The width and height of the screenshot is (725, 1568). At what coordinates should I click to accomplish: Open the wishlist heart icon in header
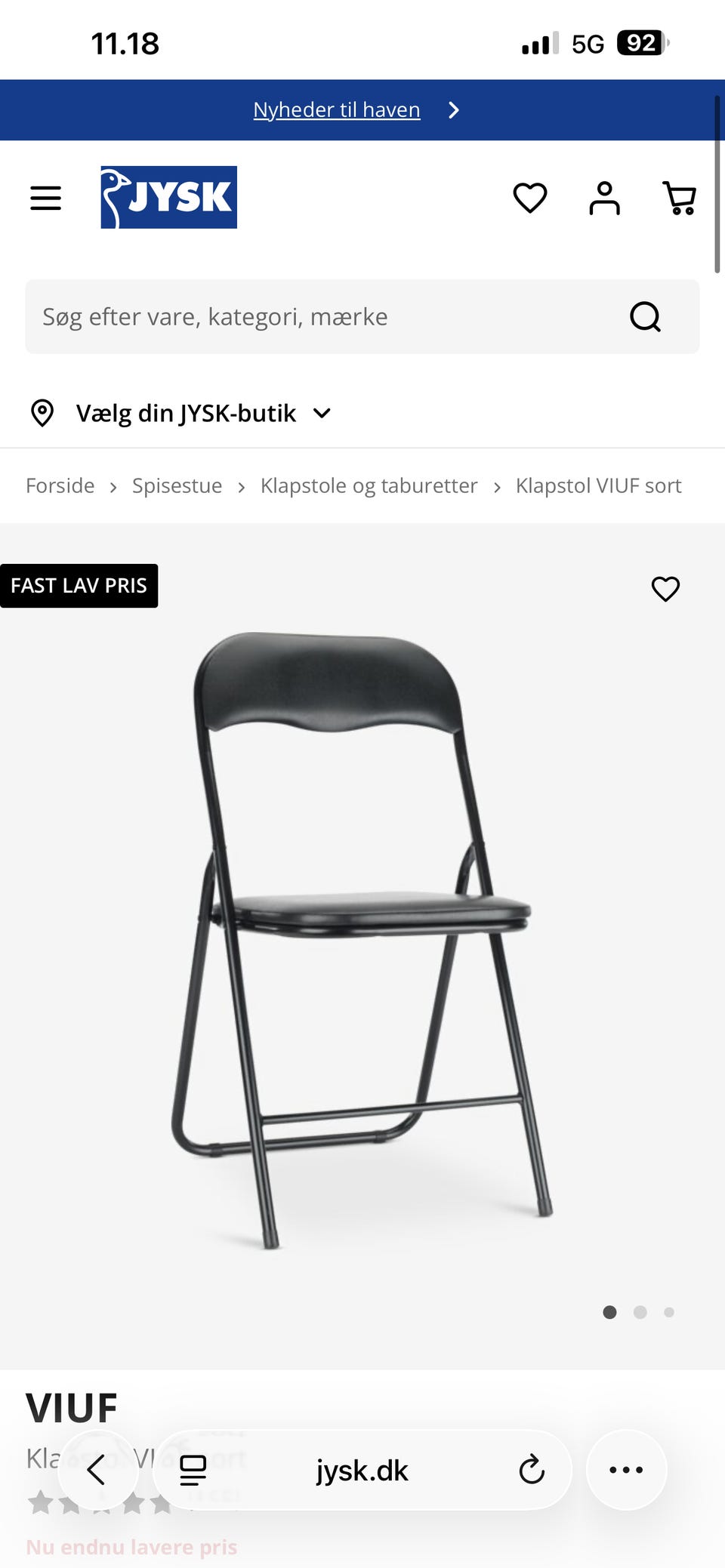point(529,198)
